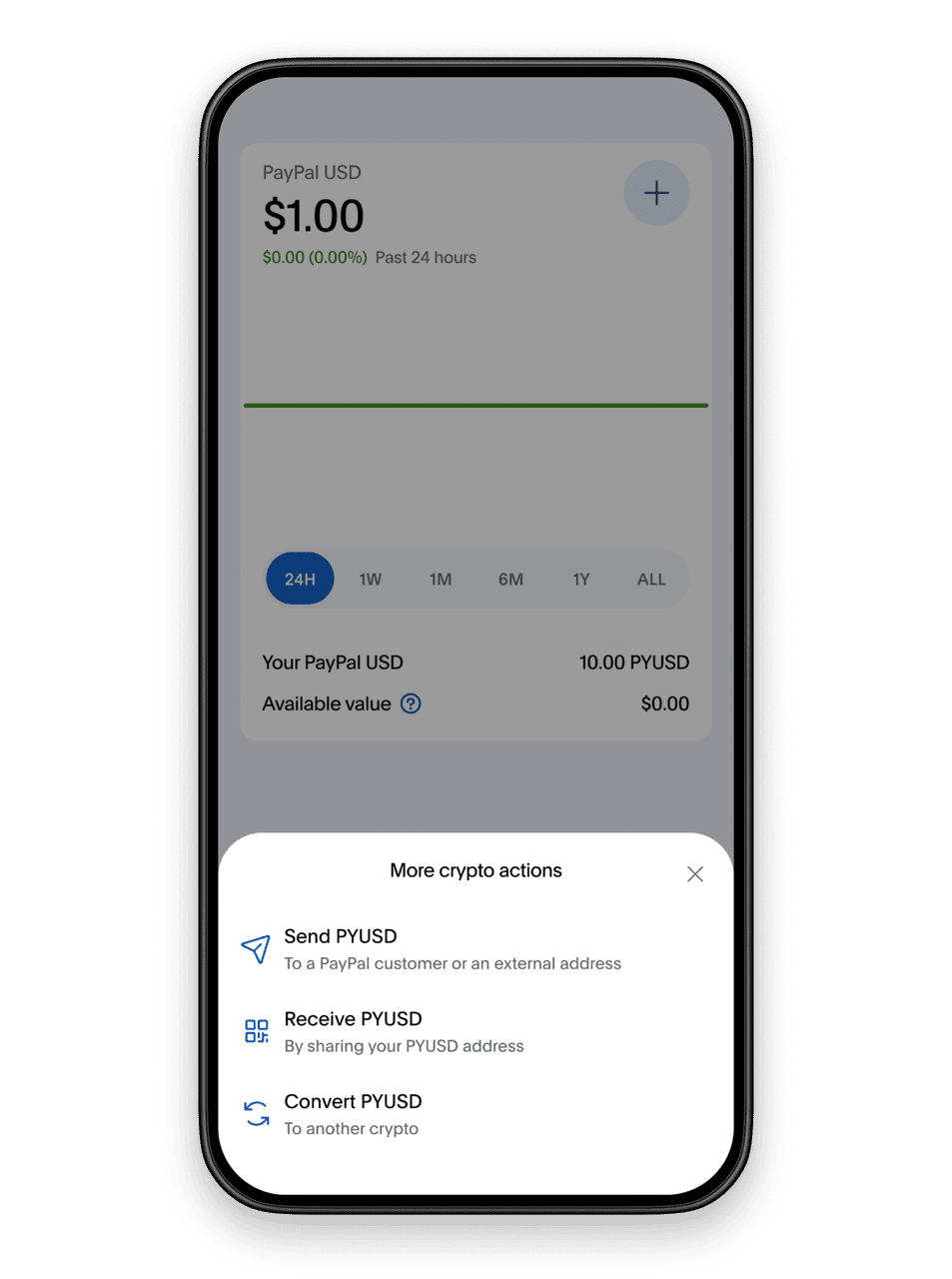Close the More crypto actions sheet

[695, 874]
